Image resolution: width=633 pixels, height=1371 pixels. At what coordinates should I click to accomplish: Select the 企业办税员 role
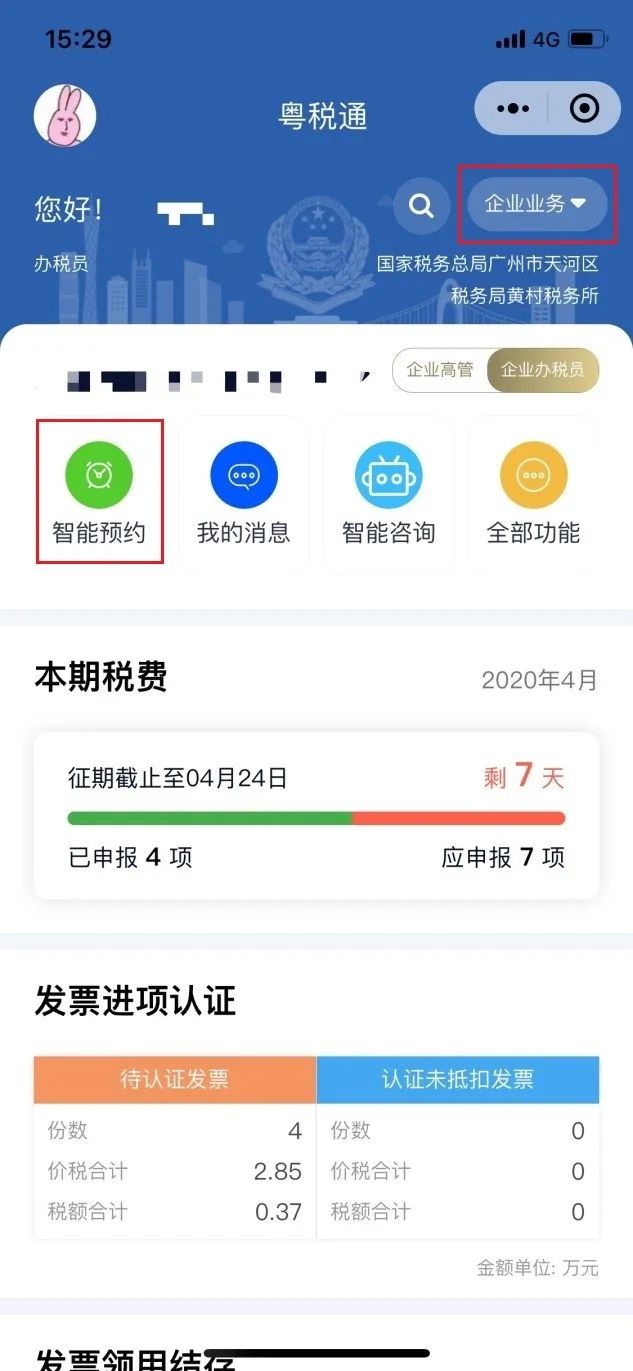click(542, 370)
